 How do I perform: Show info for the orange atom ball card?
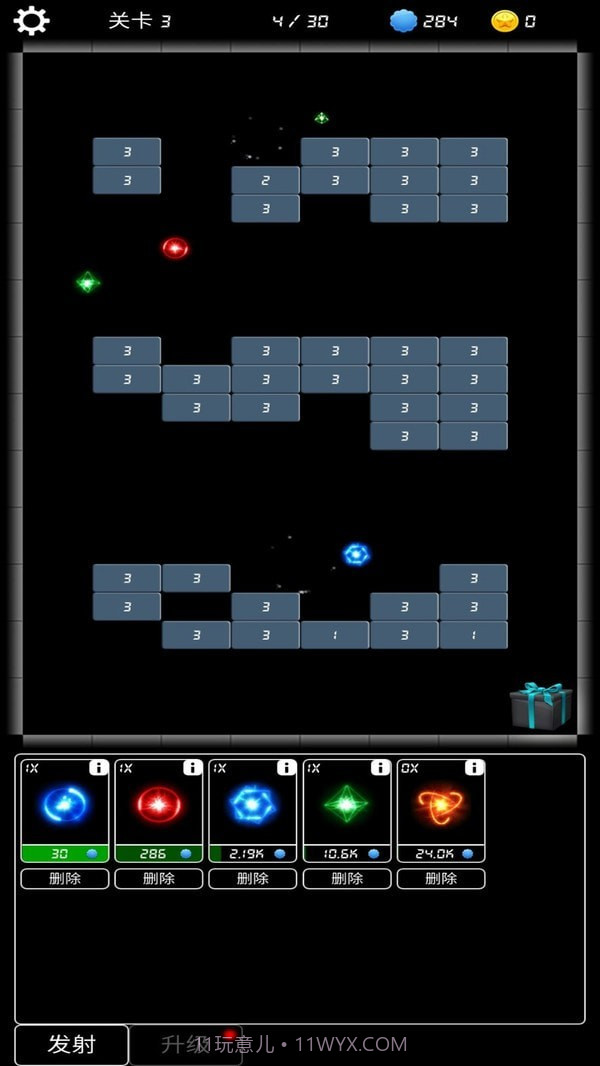[474, 768]
